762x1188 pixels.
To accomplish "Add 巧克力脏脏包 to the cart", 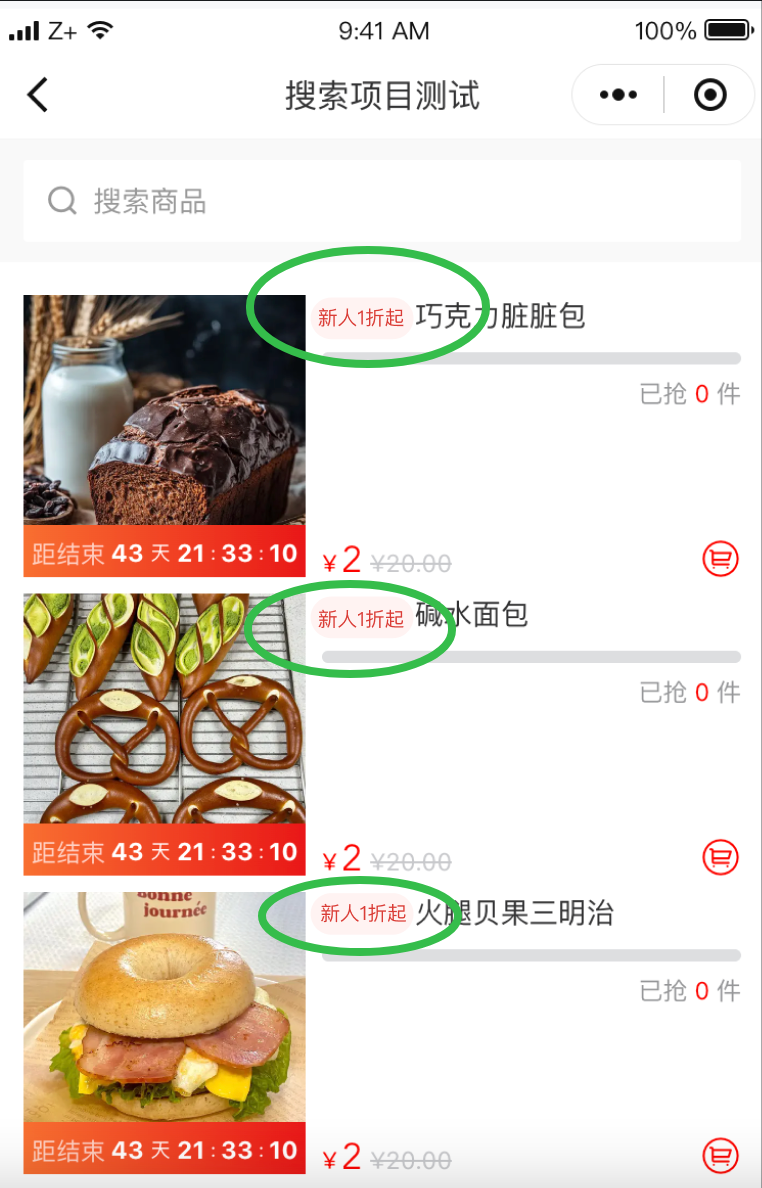I will click(x=720, y=559).
